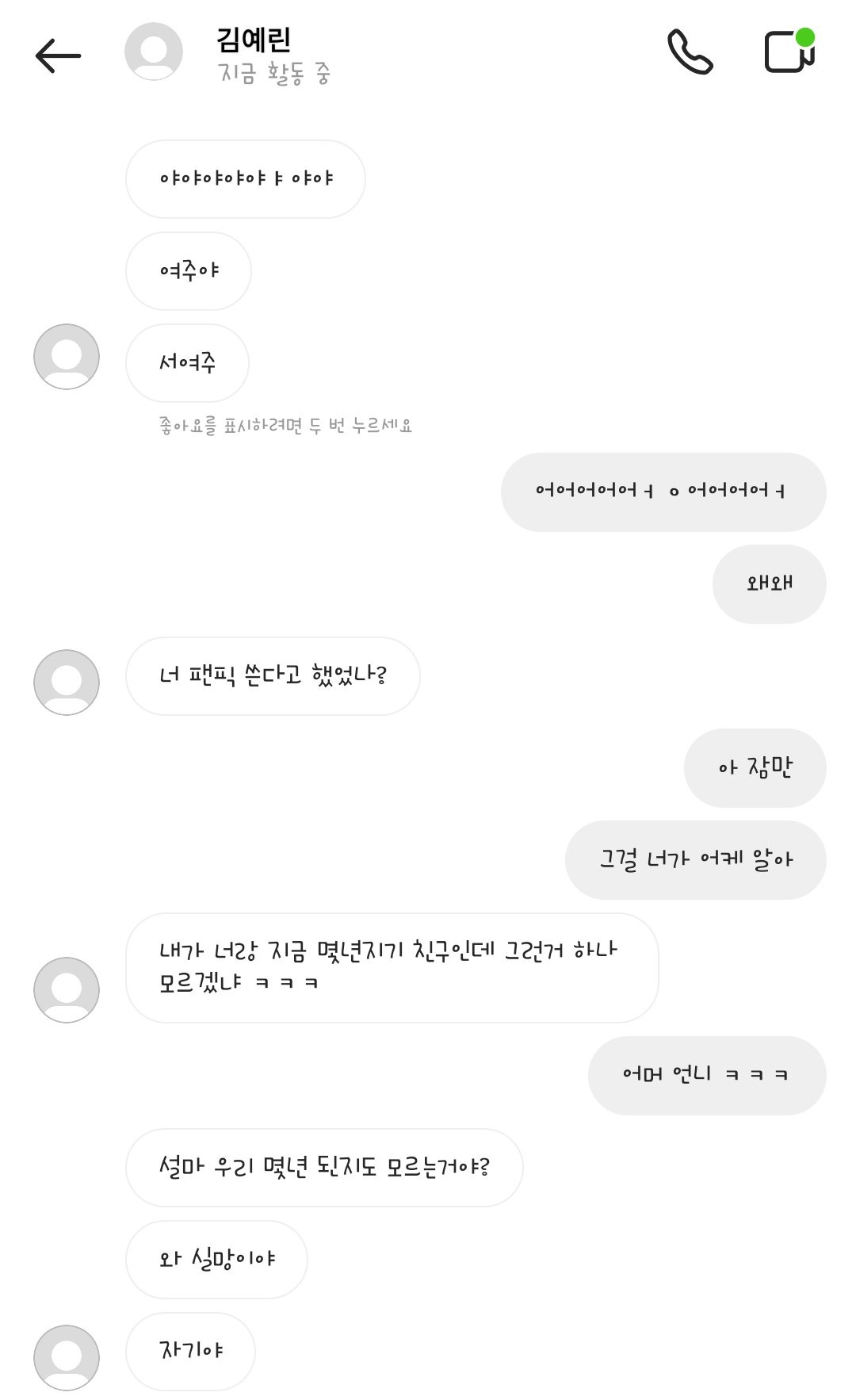Start a voice call with 김예린
The width and height of the screenshot is (856, 1400).
pos(690,52)
